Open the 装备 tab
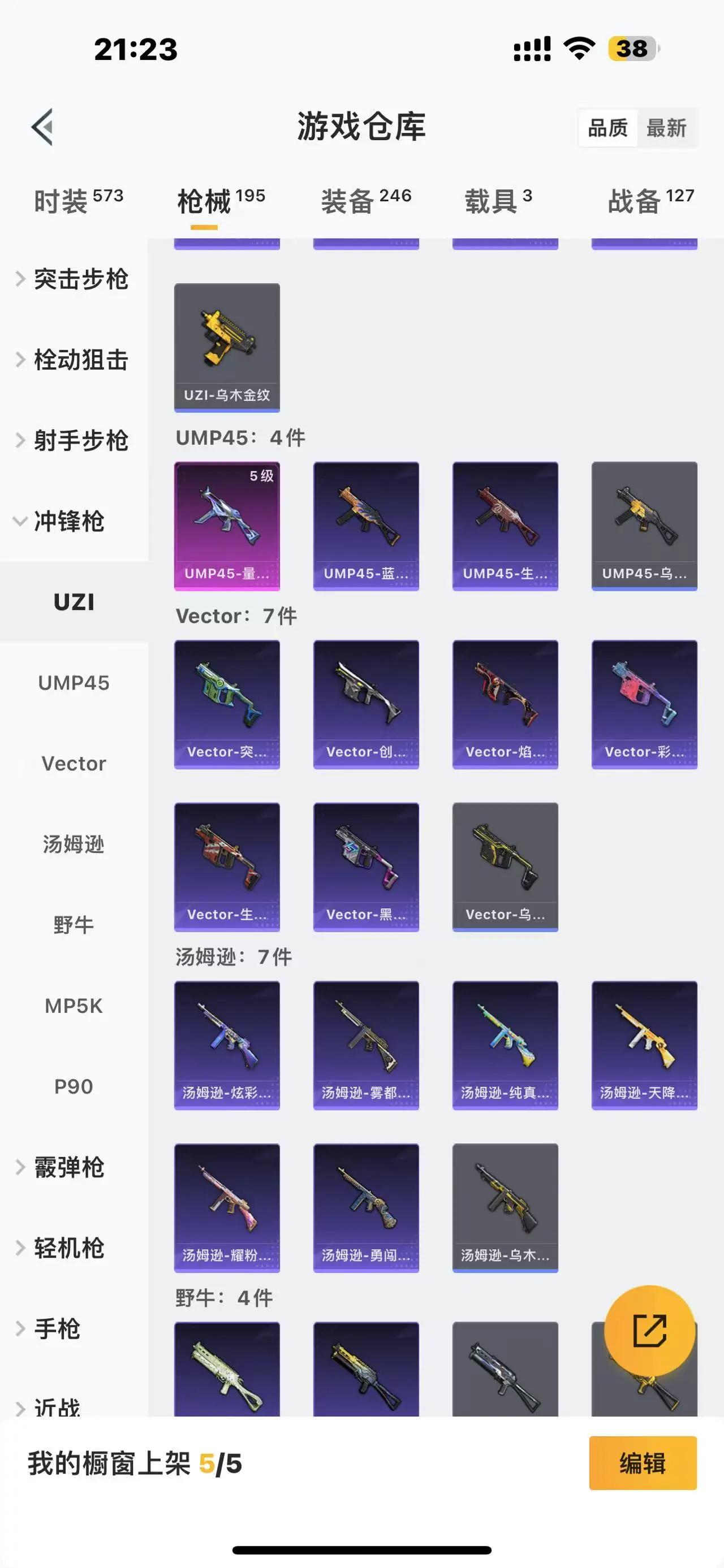This screenshot has width=724, height=1568. pyautogui.click(x=366, y=201)
